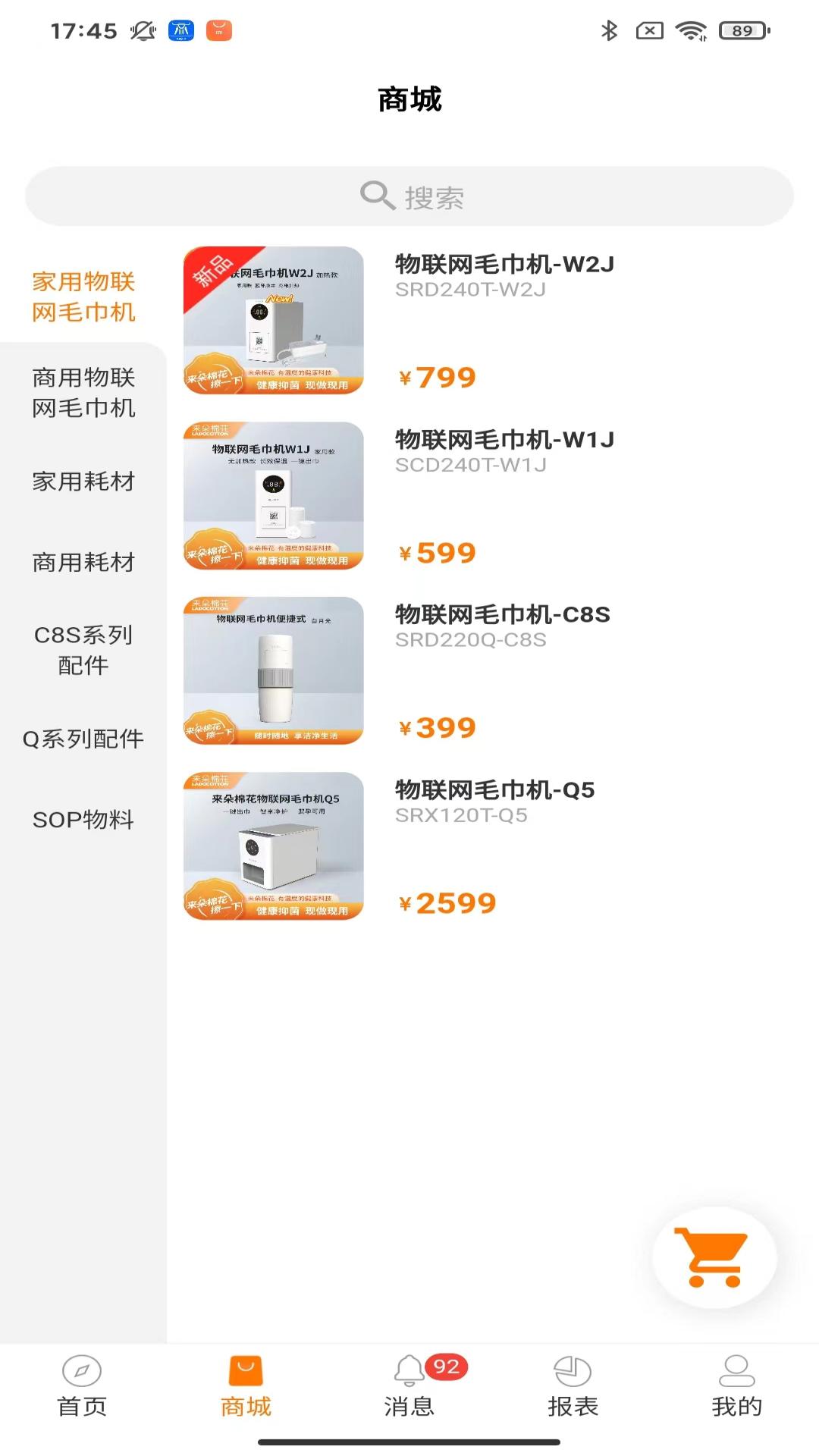Viewport: 819px width, 1456px height.
Task: Open the 我的 tab
Action: pyautogui.click(x=736, y=1386)
